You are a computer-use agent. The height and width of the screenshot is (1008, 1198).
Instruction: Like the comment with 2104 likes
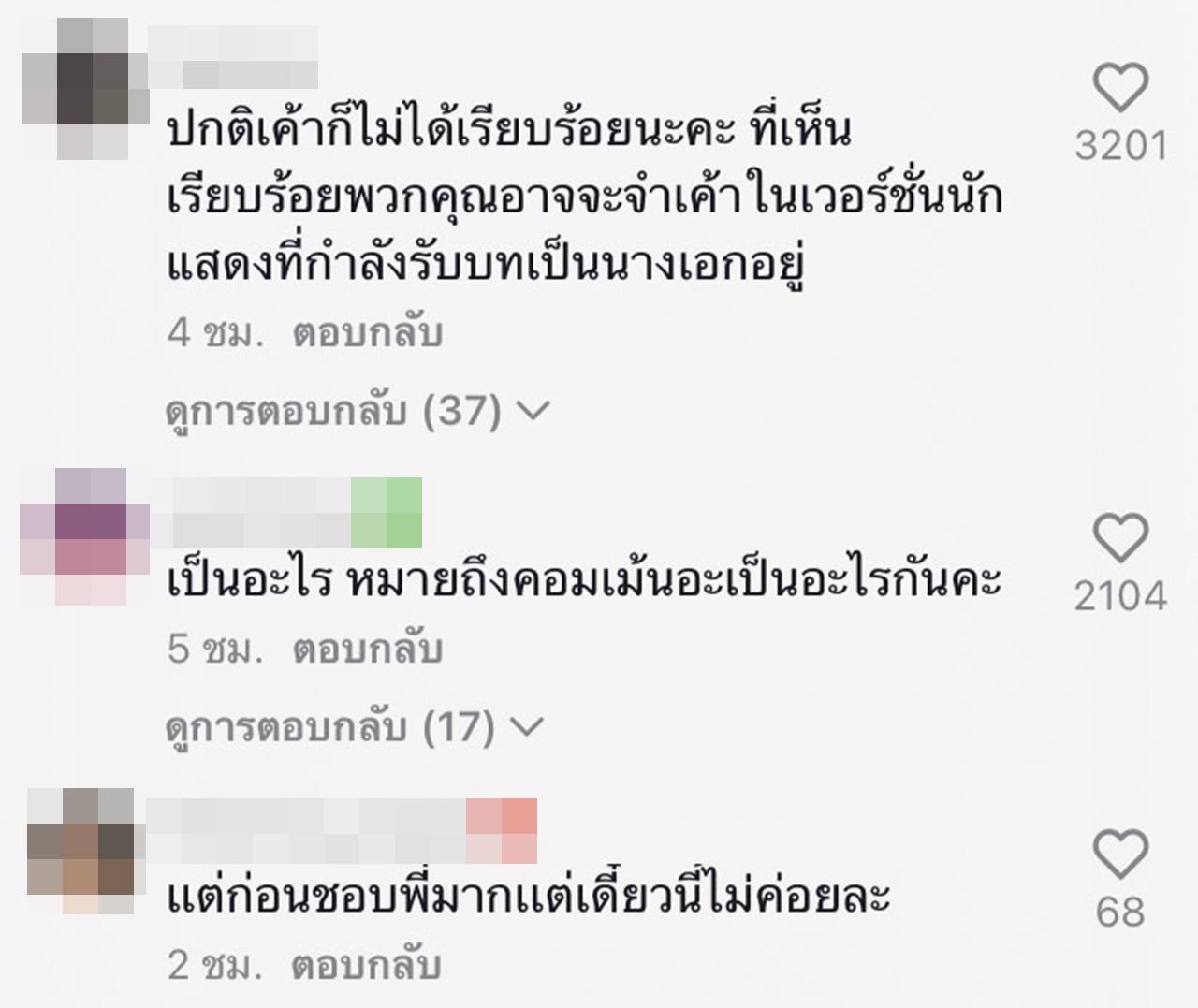pyautogui.click(x=1120, y=537)
